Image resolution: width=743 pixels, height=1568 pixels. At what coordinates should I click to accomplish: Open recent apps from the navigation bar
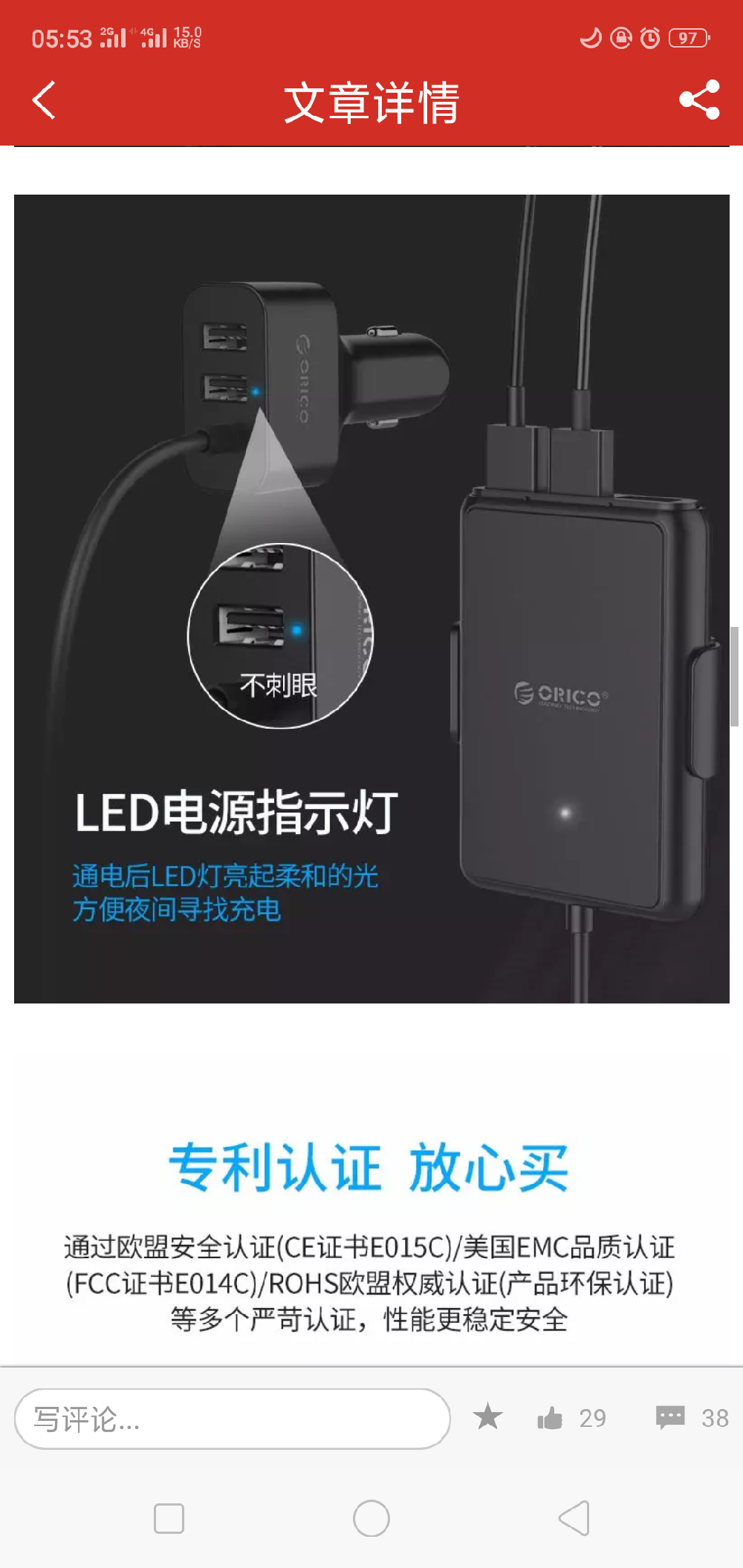click(x=169, y=1518)
